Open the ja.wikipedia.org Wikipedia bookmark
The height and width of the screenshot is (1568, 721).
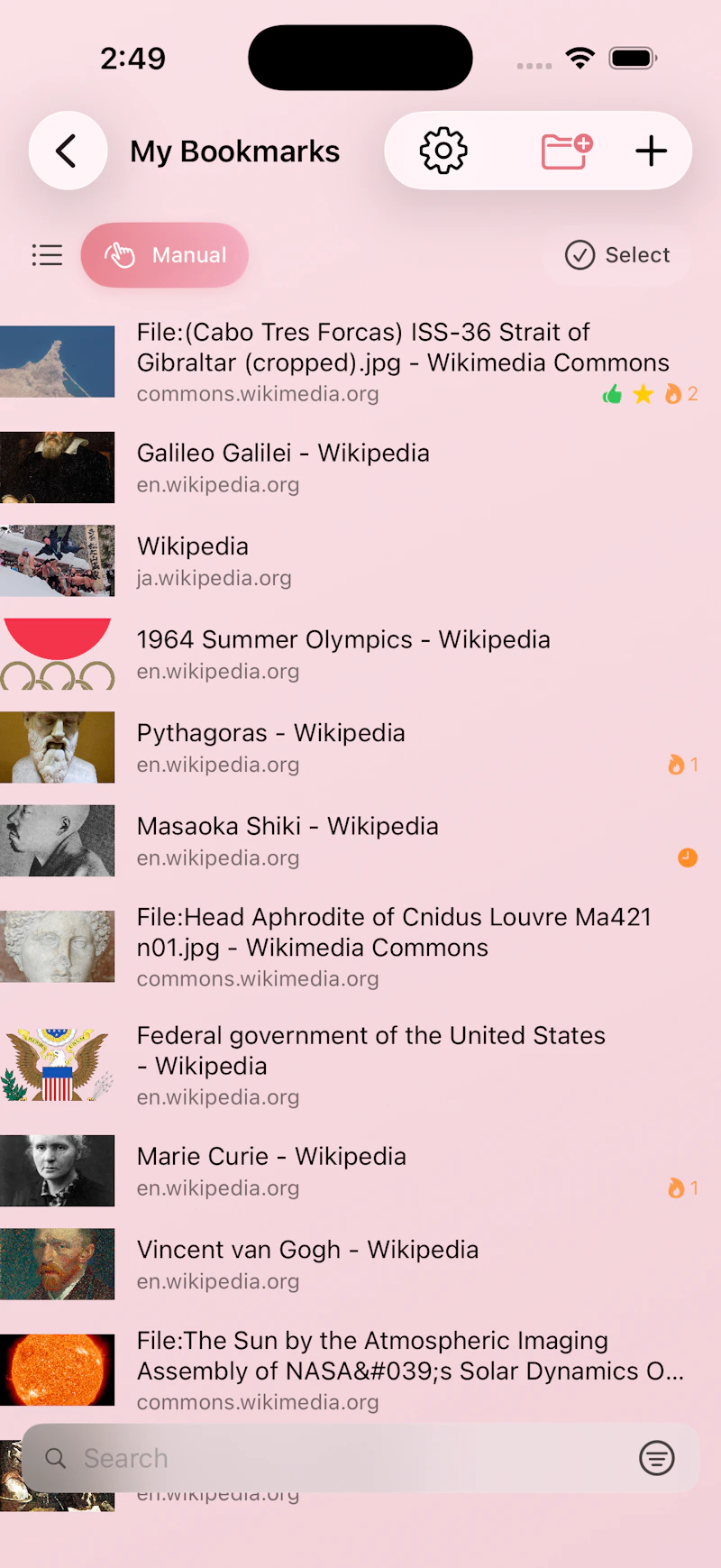point(214,561)
